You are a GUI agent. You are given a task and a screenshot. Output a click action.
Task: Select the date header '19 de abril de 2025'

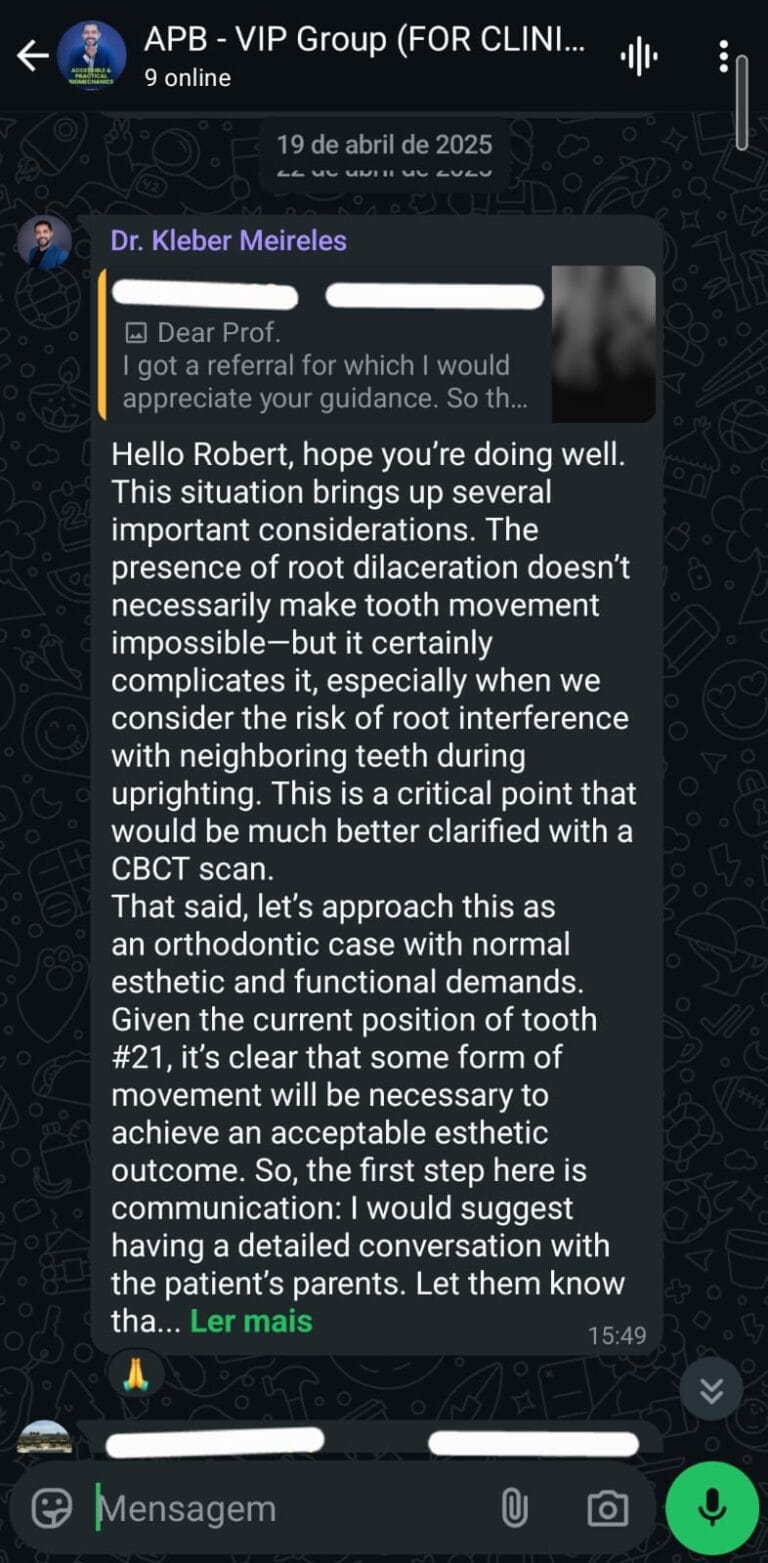[x=384, y=144]
